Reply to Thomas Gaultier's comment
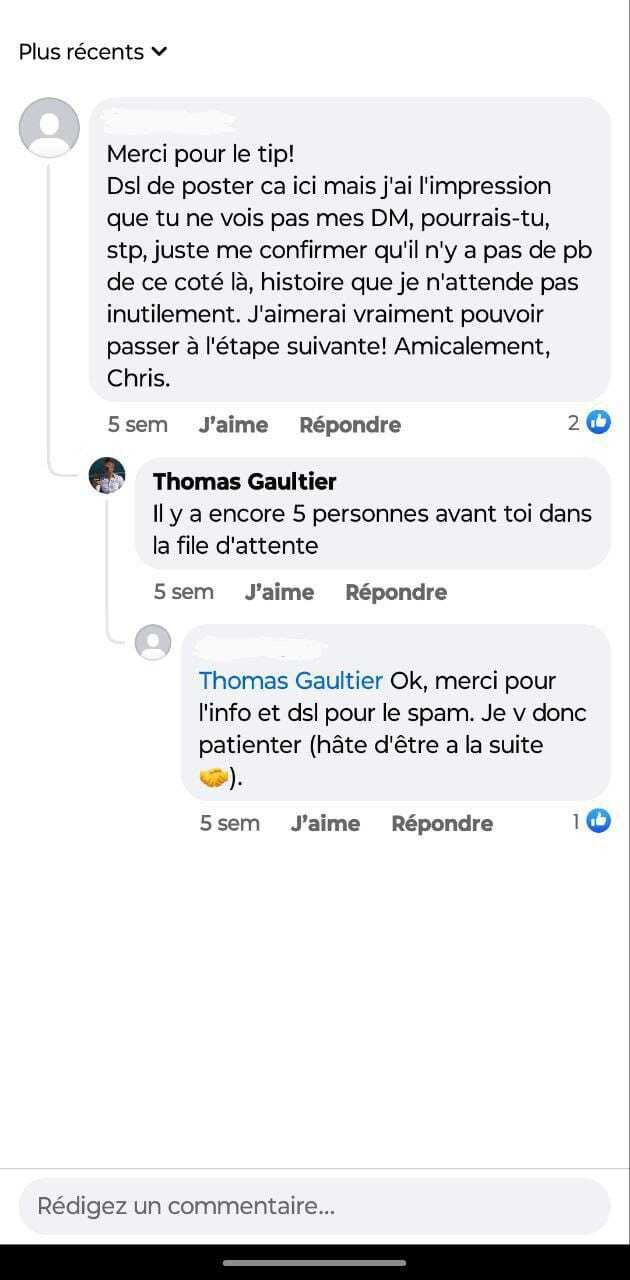This screenshot has width=630, height=1280. pyautogui.click(x=396, y=592)
